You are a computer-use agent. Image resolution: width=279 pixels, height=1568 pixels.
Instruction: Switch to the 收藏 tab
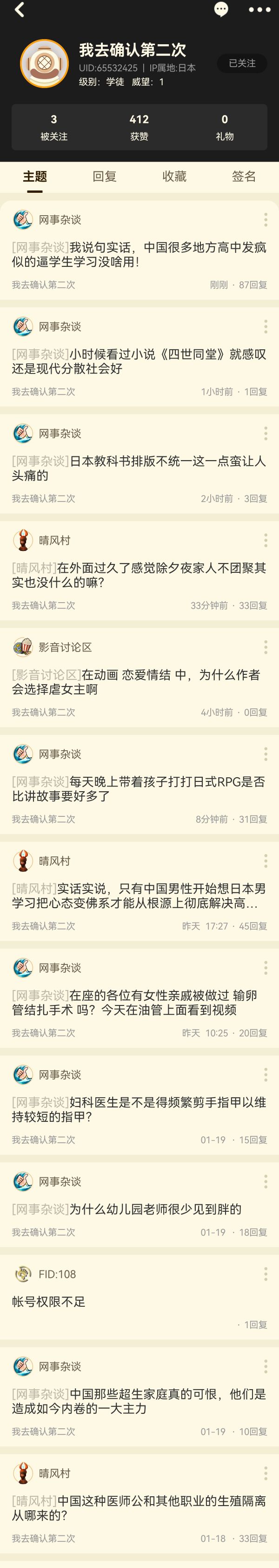click(x=174, y=176)
